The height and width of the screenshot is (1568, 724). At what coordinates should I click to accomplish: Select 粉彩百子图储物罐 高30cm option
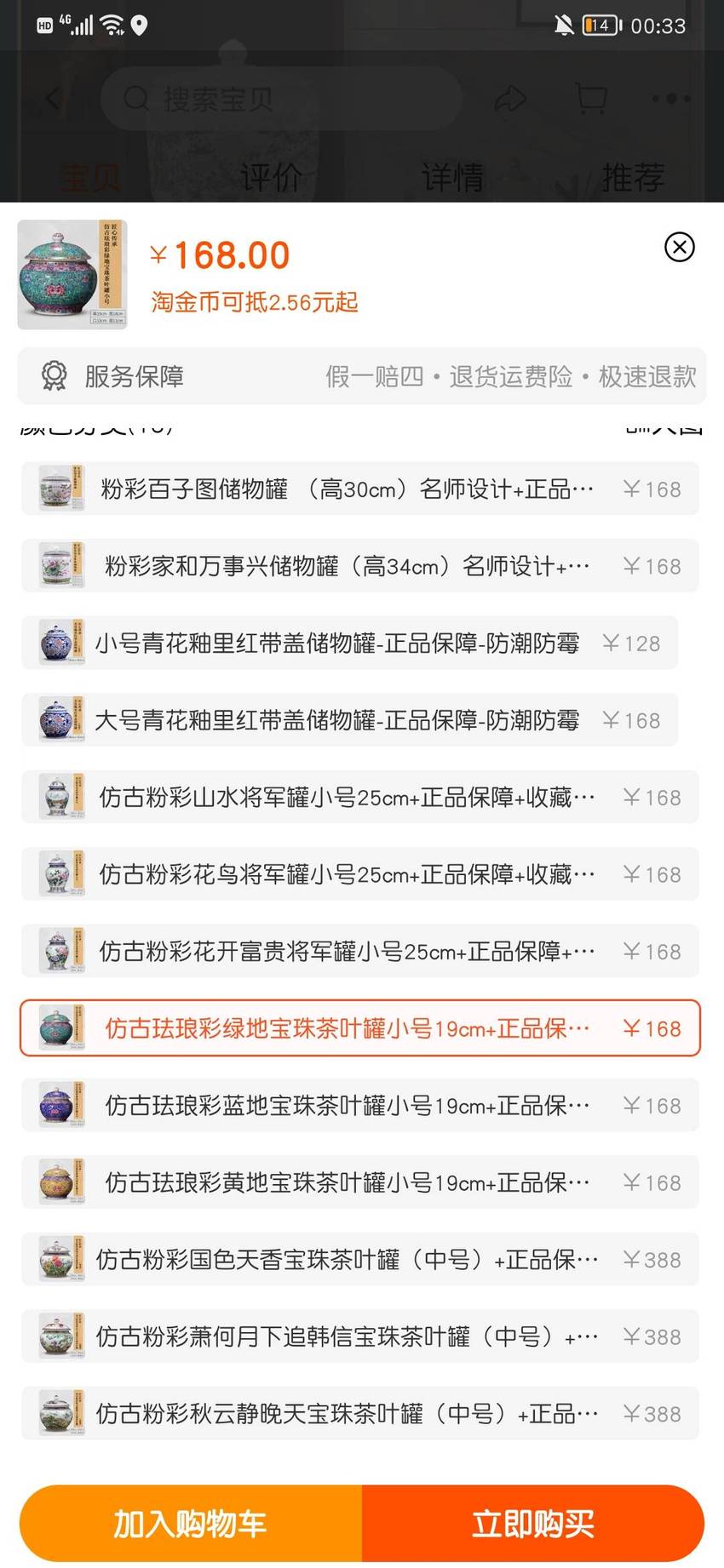pyautogui.click(x=359, y=489)
